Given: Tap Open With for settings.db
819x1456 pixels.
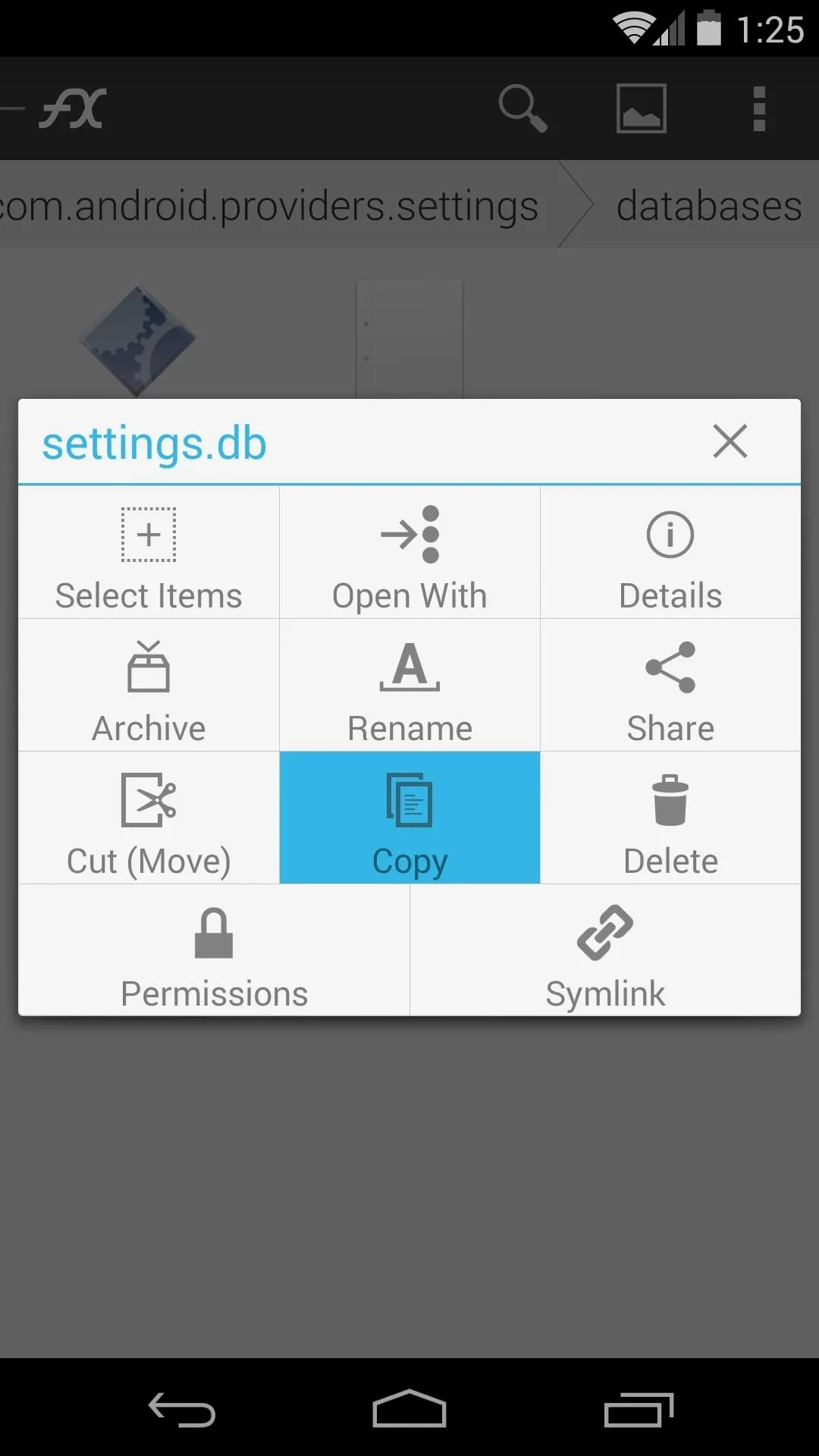Looking at the screenshot, I should point(409,552).
